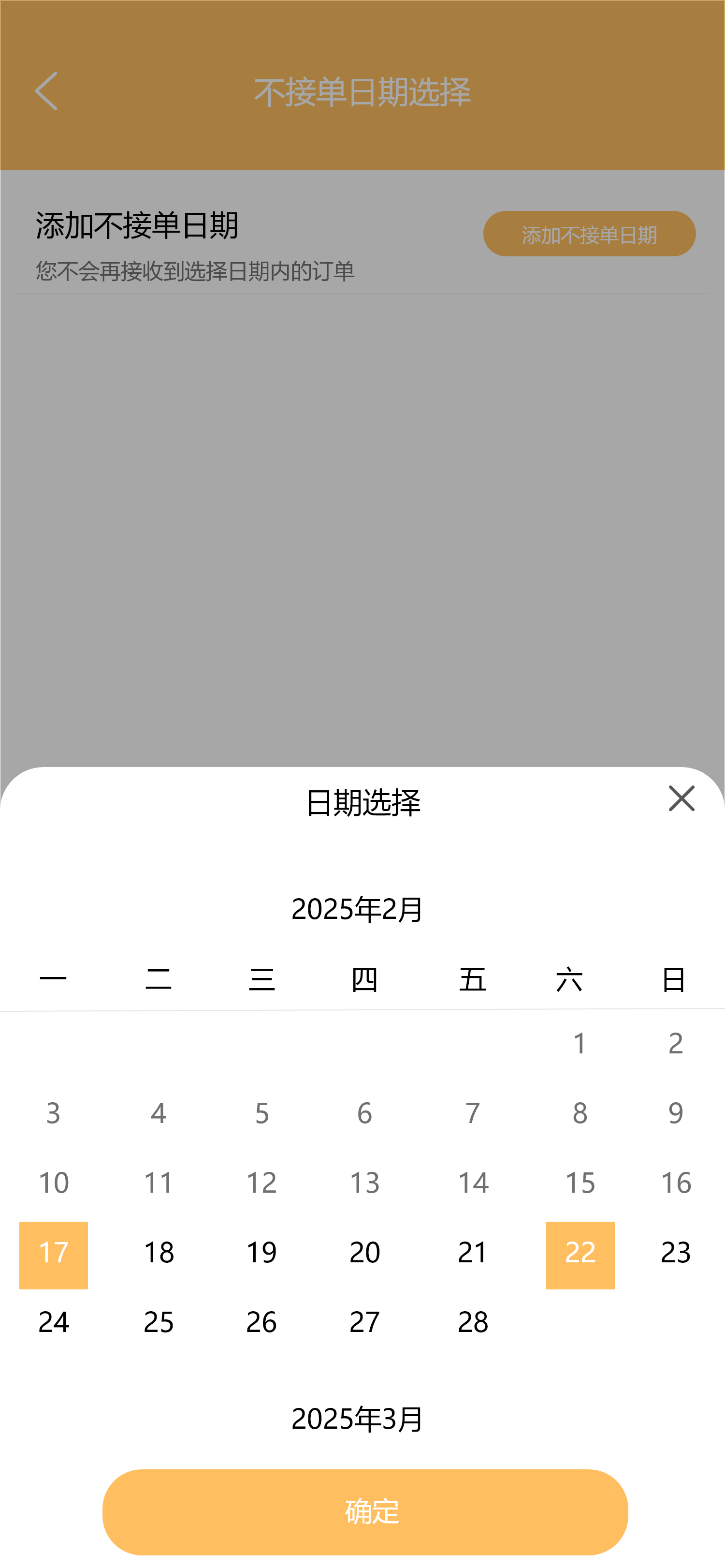Close the 日期选择 date picker
This screenshot has width=725, height=1568.
[681, 798]
